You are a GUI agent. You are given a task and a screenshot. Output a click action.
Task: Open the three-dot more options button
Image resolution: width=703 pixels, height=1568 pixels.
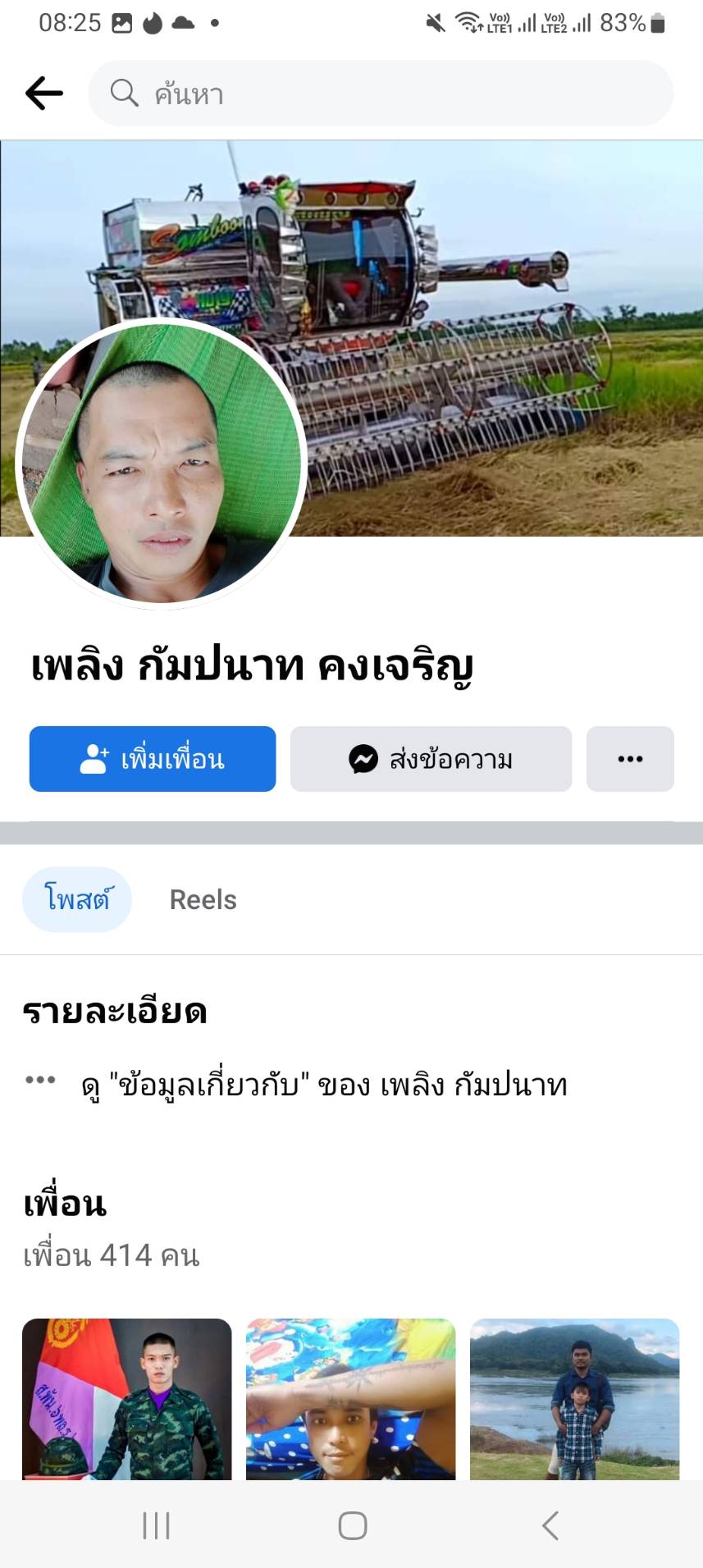pos(630,759)
